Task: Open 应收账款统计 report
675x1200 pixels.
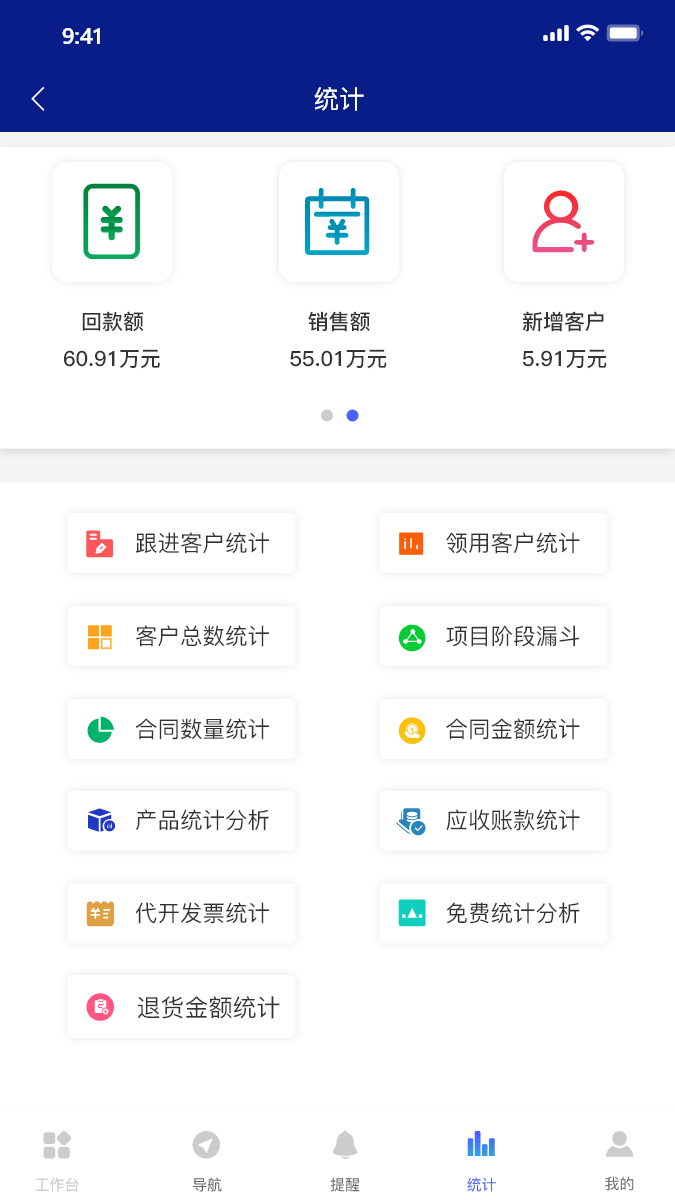Action: (493, 821)
